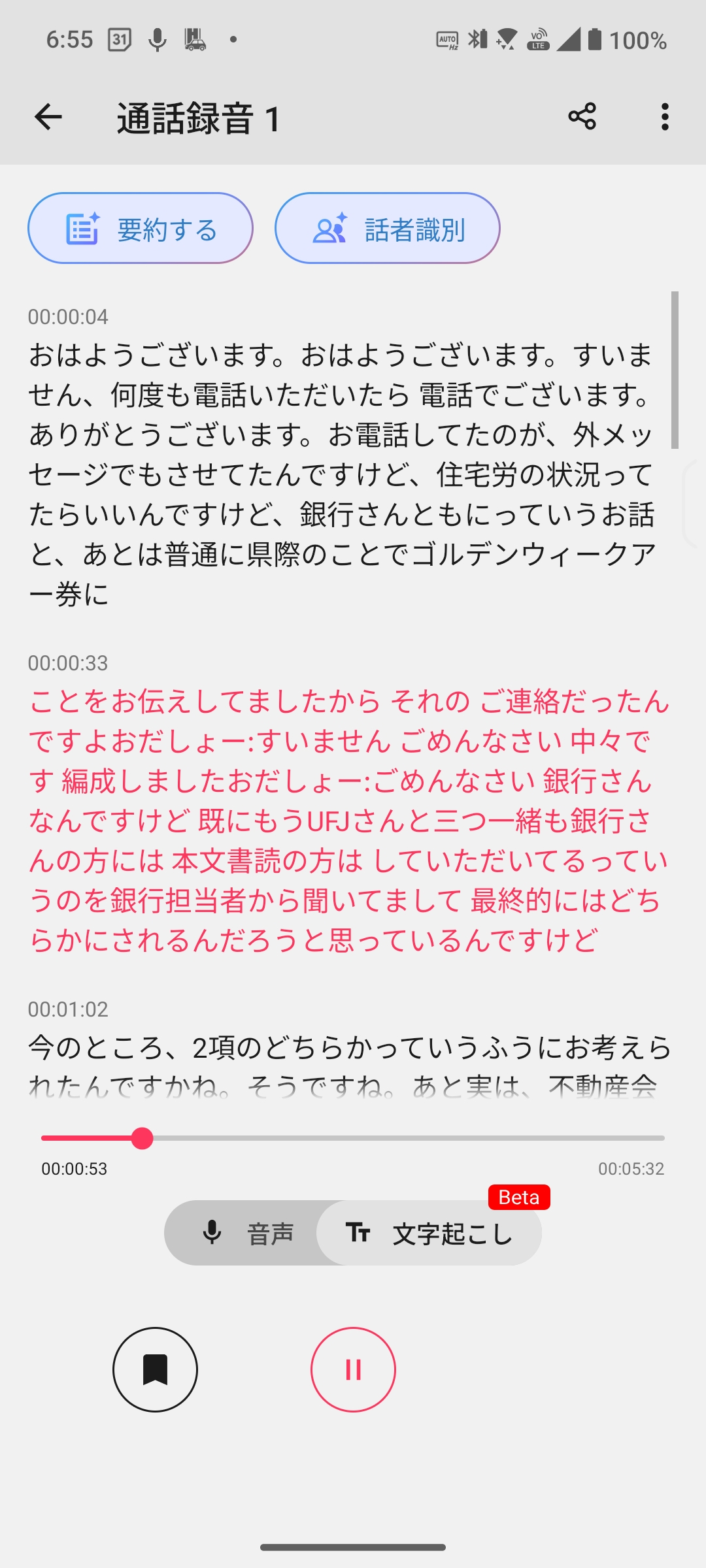
Task: Jump to transcript segment at 00:01:02
Action: [68, 1009]
